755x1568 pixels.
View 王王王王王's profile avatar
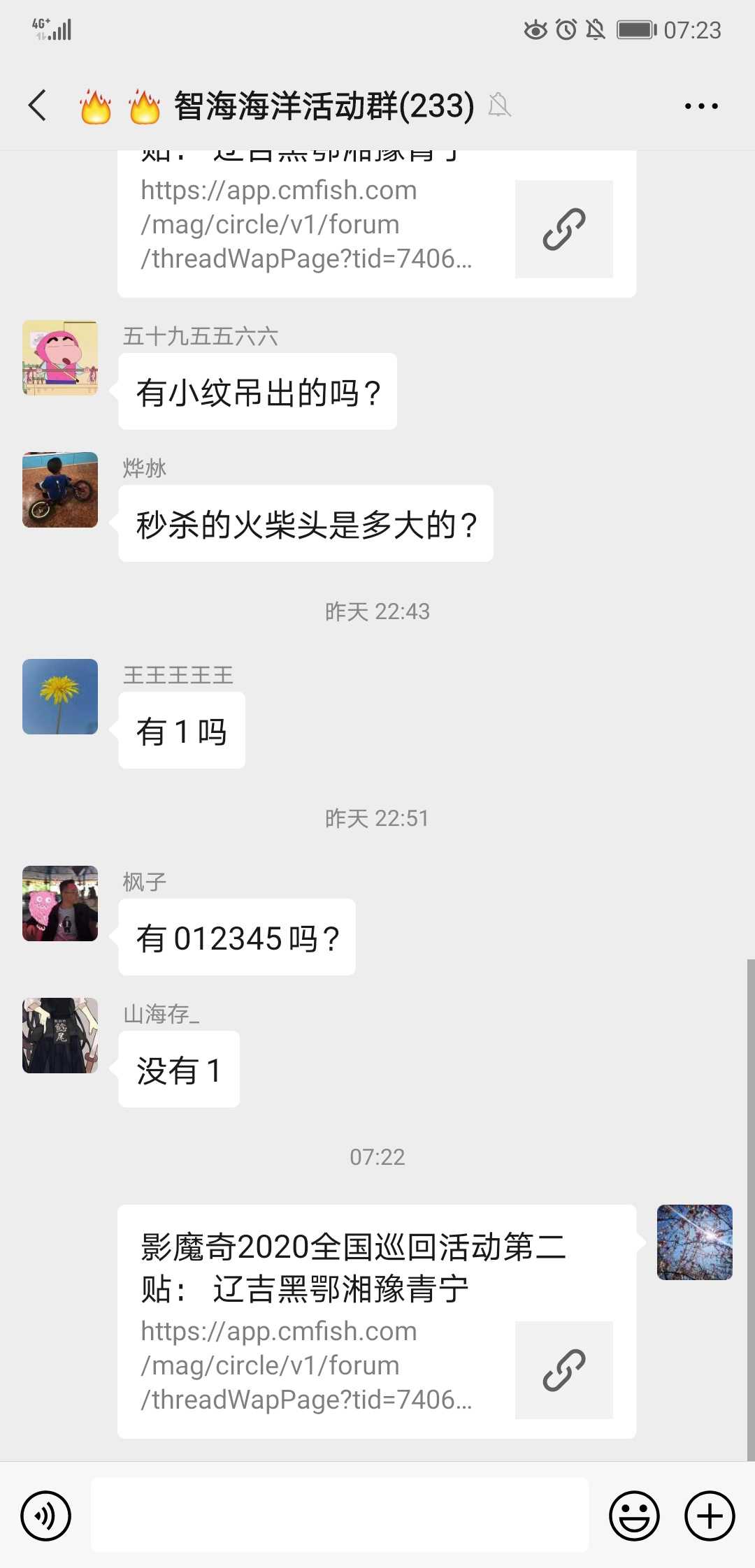click(60, 697)
